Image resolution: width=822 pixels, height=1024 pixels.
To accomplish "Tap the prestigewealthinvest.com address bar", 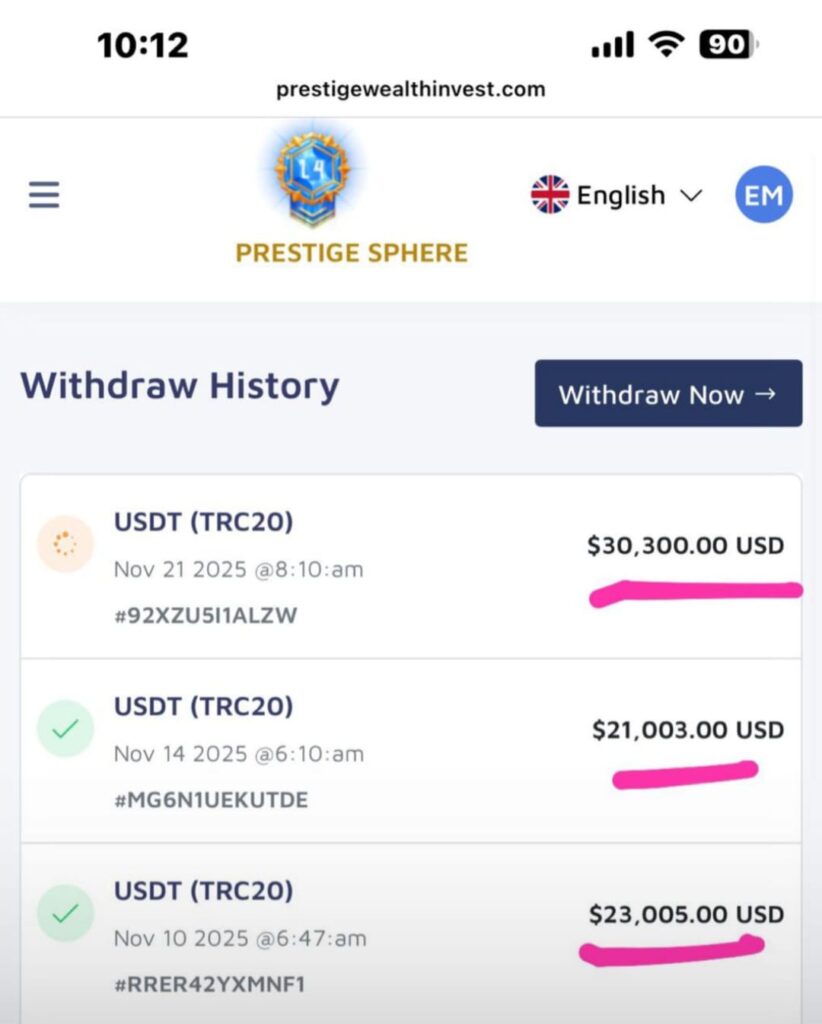I will tap(411, 89).
